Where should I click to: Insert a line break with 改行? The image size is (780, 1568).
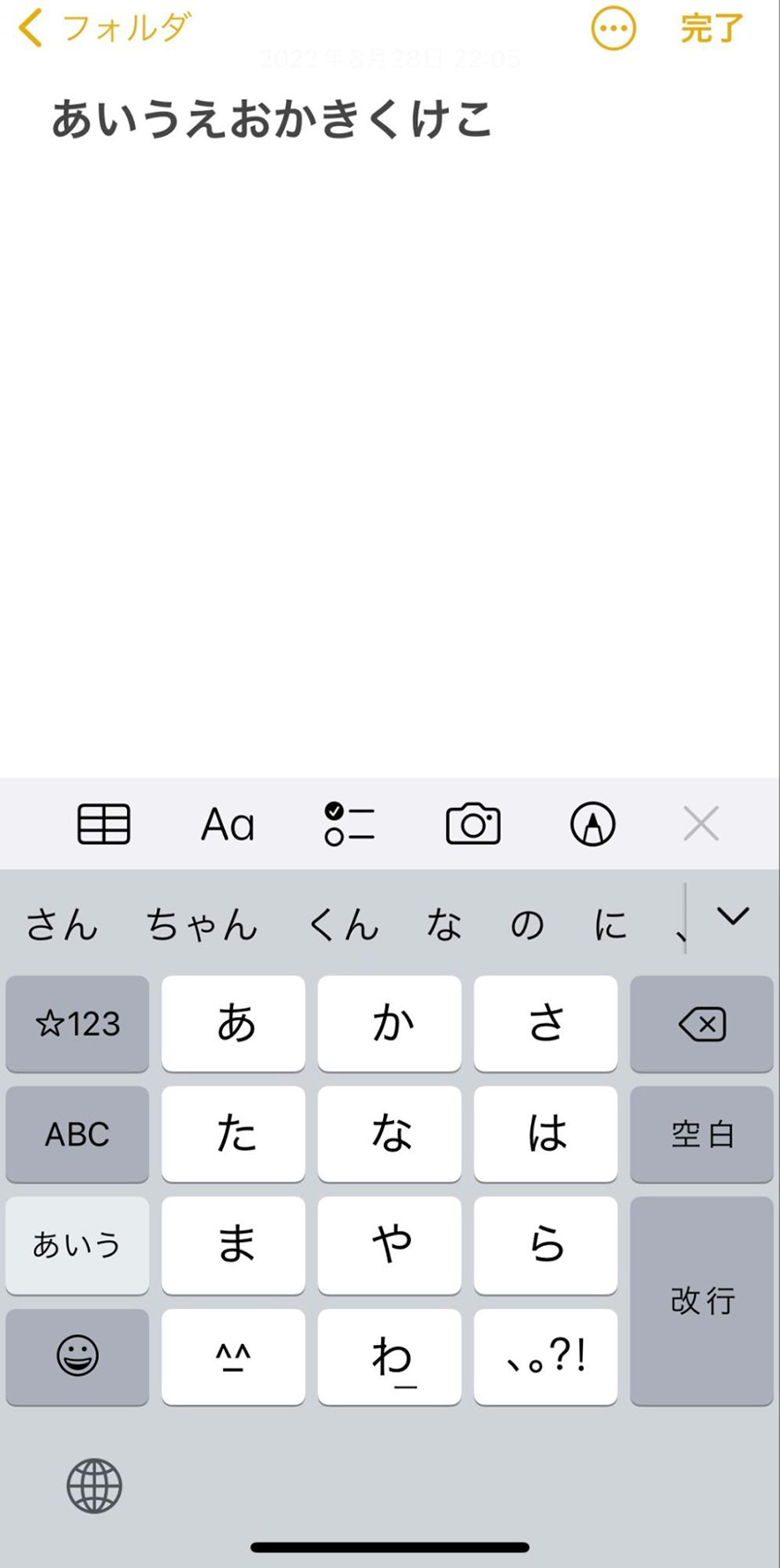(701, 1300)
